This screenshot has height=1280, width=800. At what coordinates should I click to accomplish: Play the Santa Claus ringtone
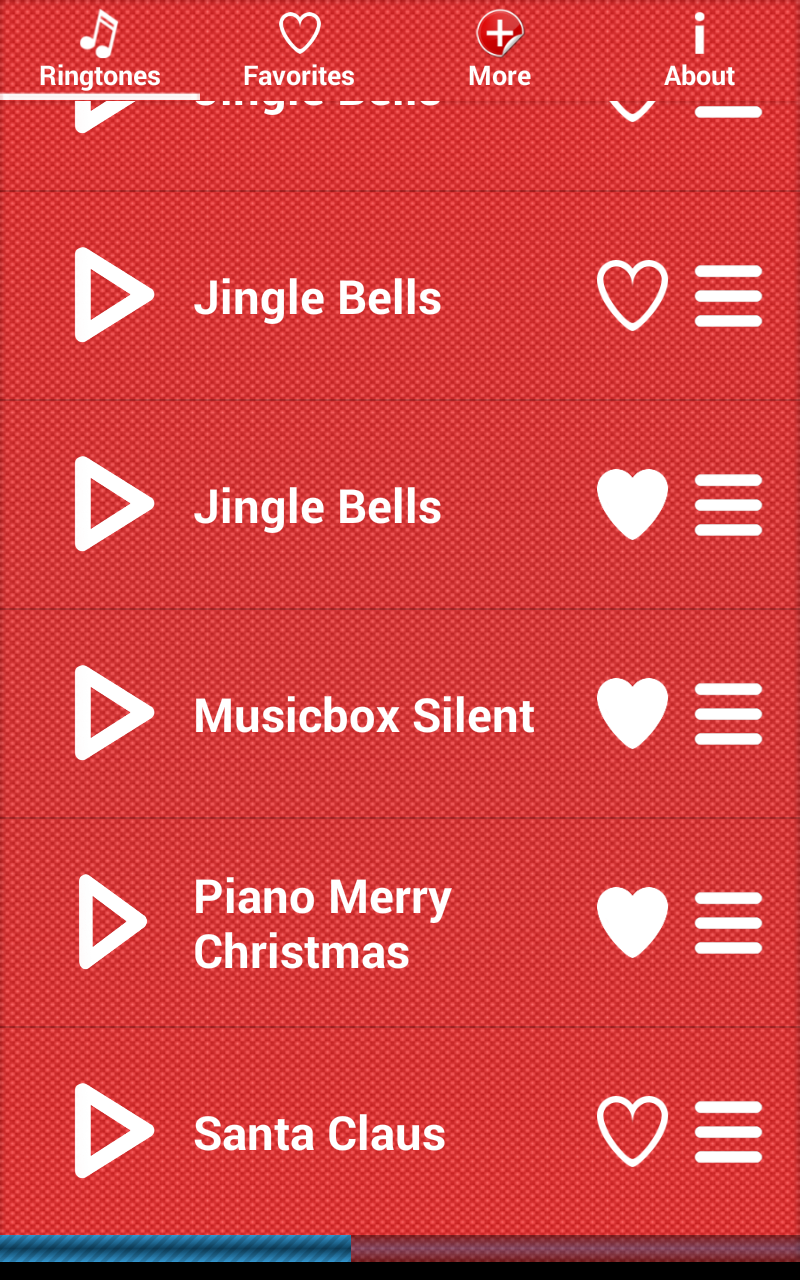coord(113,1131)
